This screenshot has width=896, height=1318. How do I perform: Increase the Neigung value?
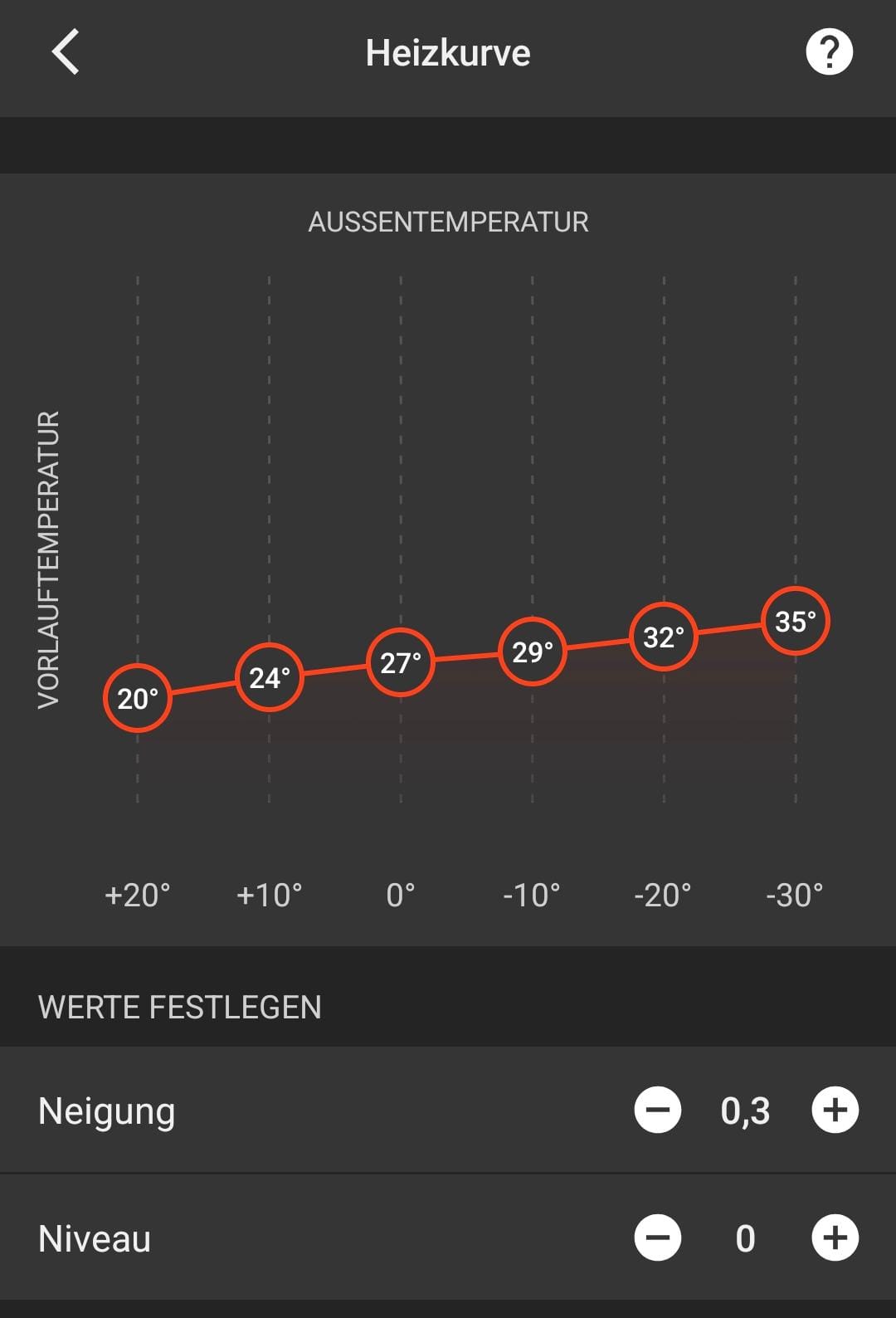click(835, 1111)
